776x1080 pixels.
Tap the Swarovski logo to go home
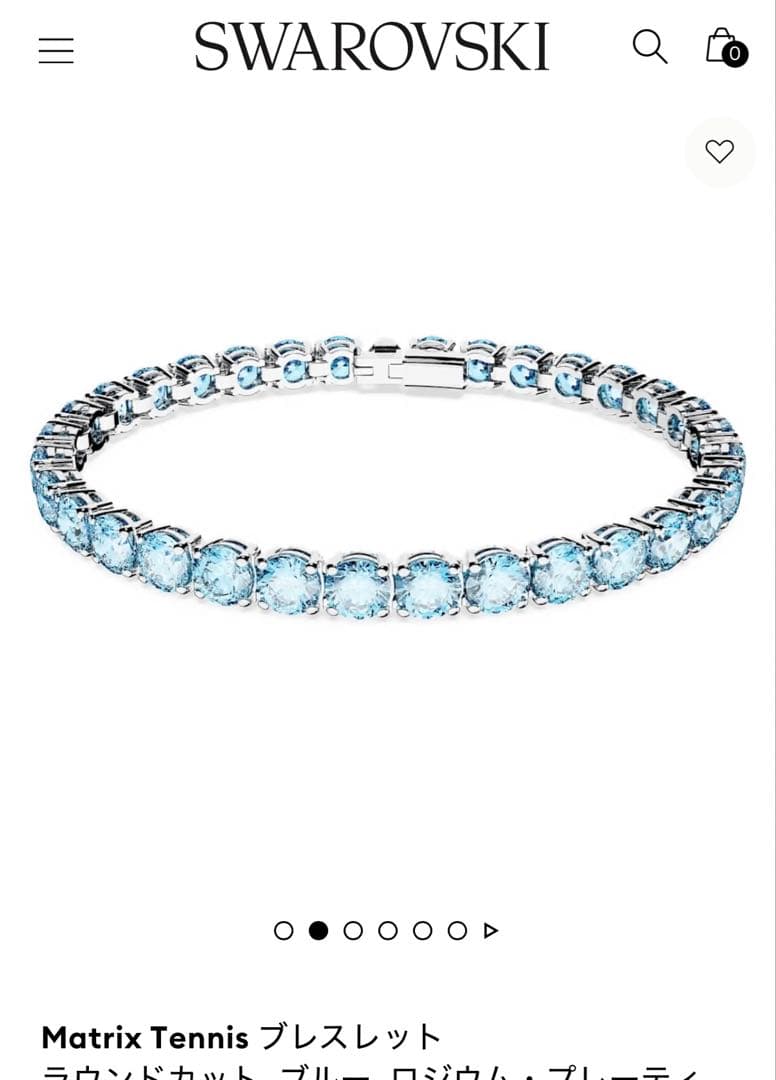(372, 47)
